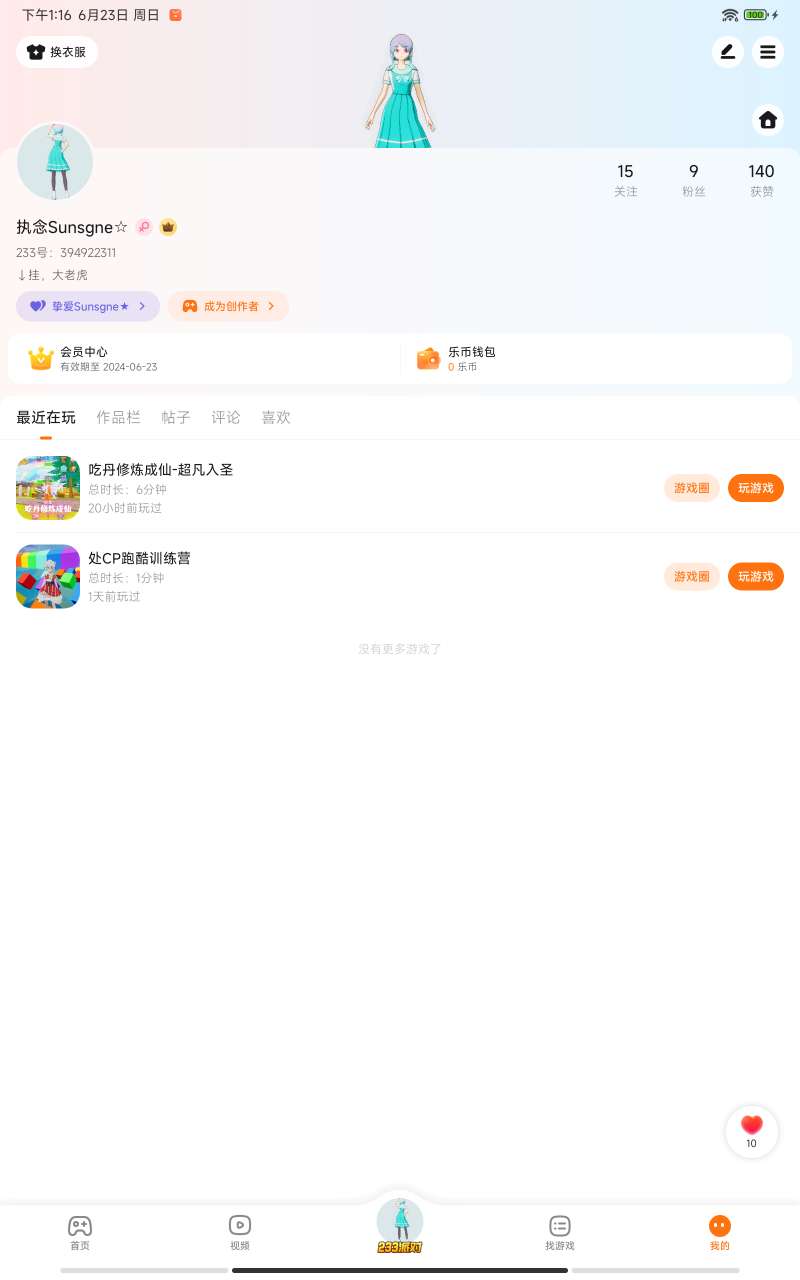Open the 找游戏 find games tab

pos(560,1233)
